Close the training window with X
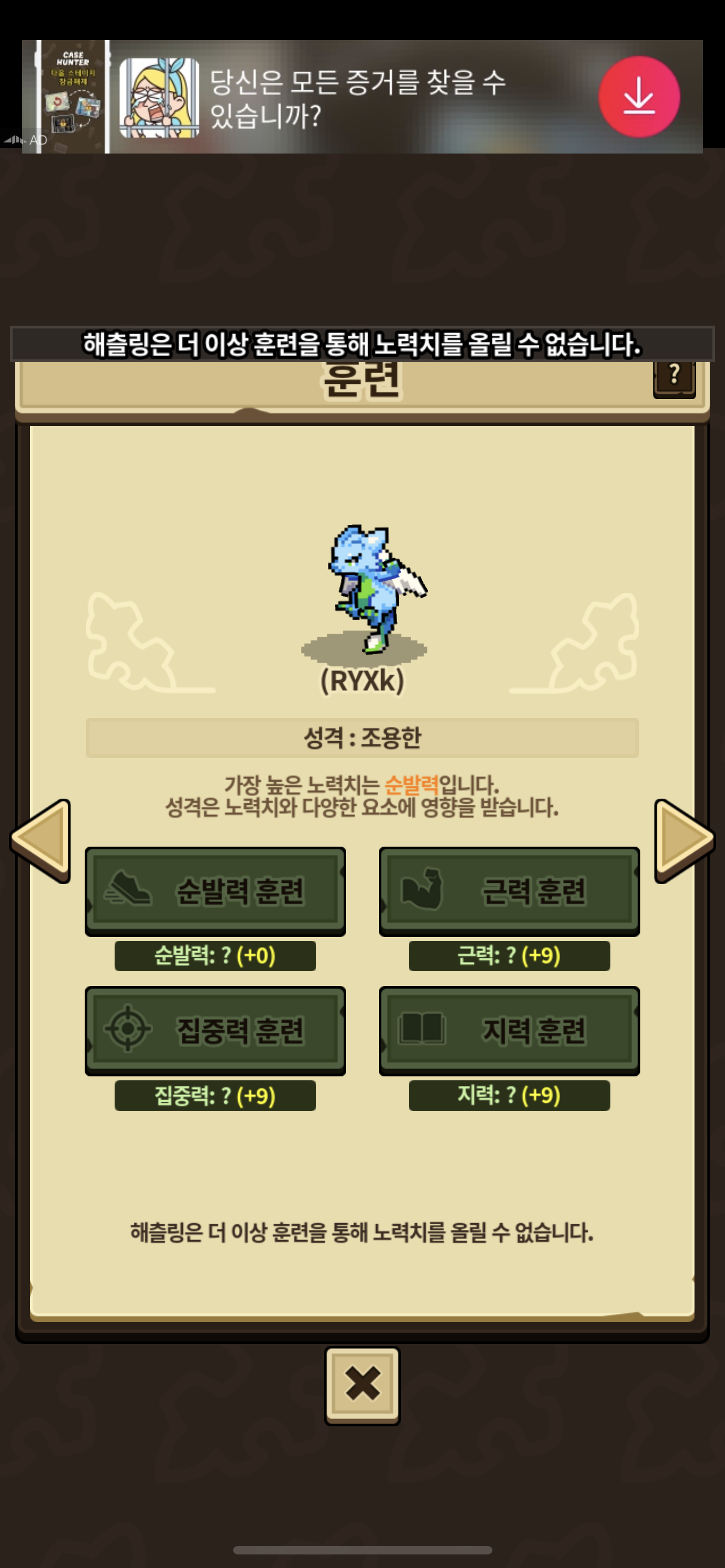 pos(362,1385)
